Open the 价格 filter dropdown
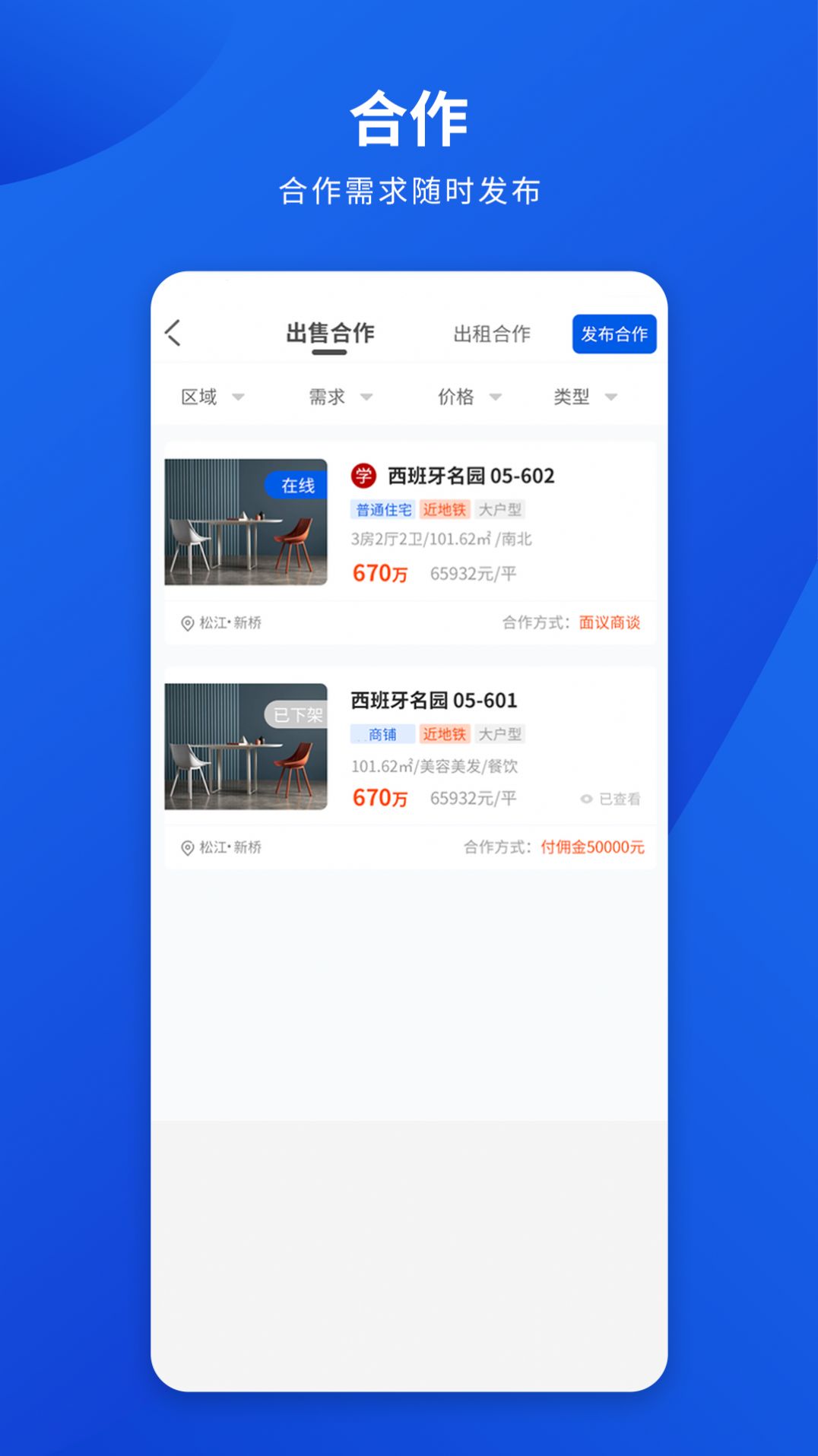The image size is (818, 1456). [x=470, y=397]
